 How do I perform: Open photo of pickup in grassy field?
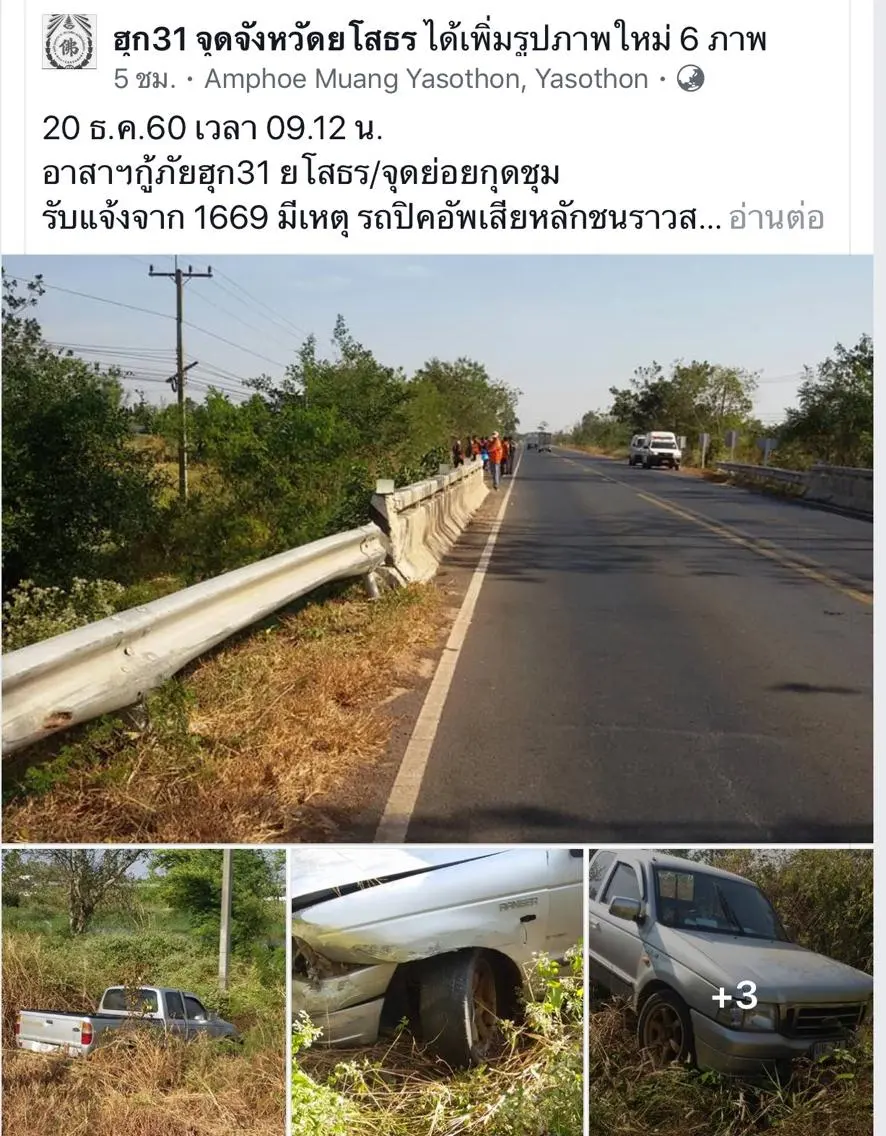pos(143,992)
